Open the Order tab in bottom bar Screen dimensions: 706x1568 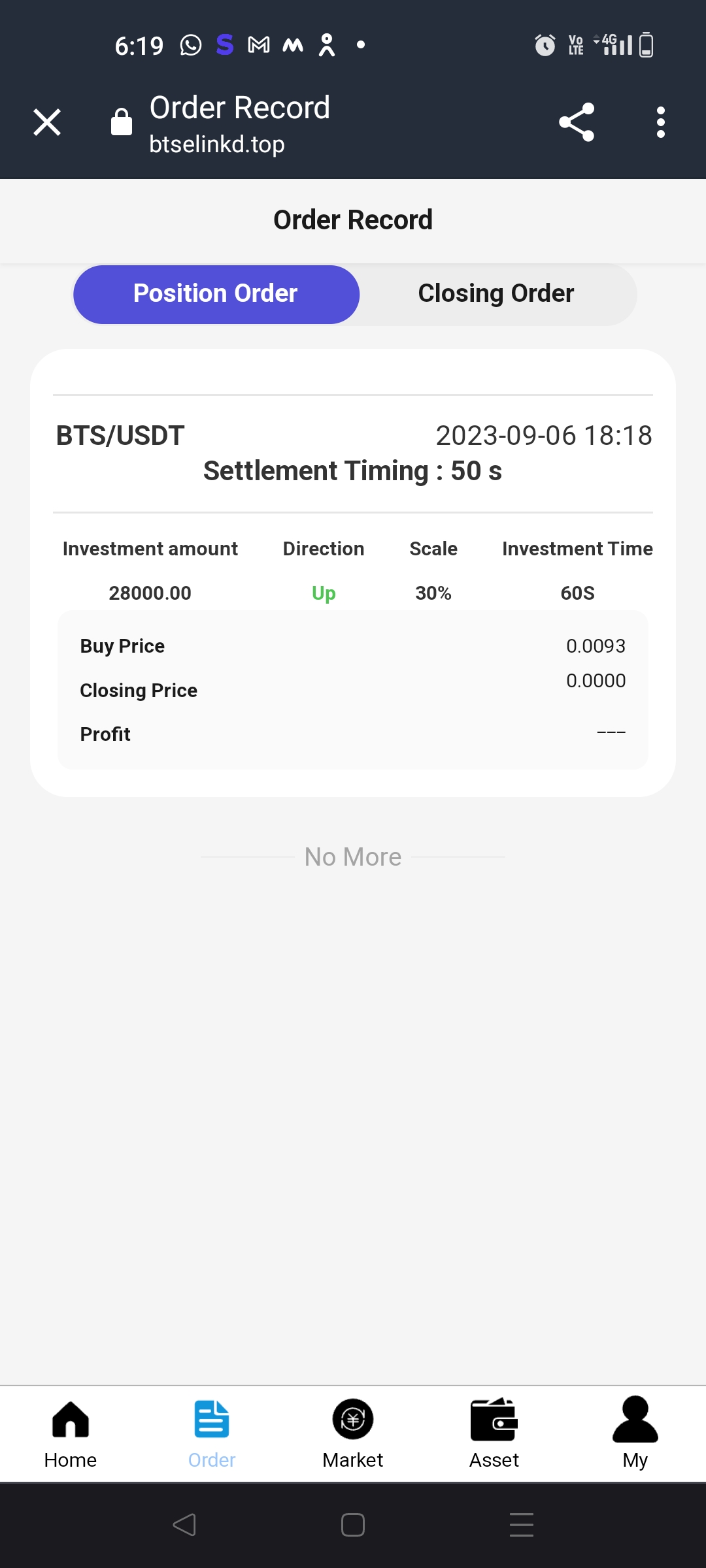click(x=212, y=1434)
